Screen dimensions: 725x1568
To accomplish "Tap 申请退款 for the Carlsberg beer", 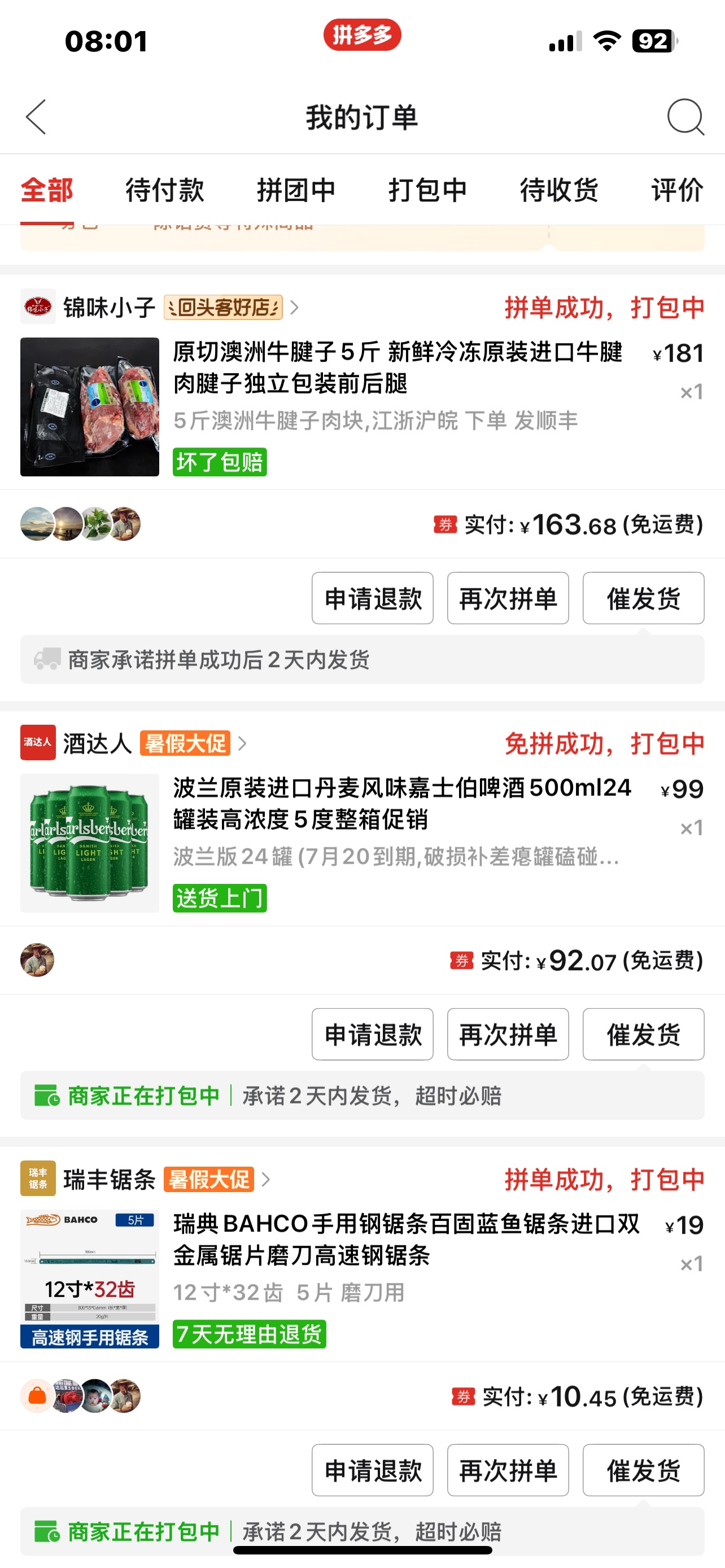I will (373, 1034).
